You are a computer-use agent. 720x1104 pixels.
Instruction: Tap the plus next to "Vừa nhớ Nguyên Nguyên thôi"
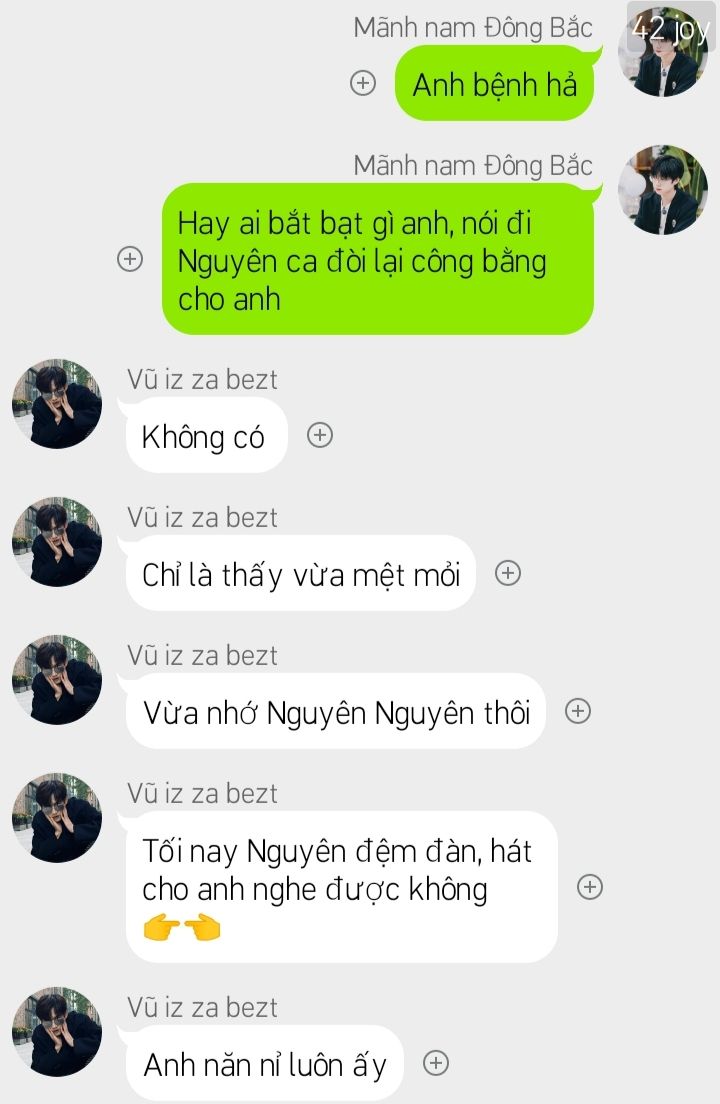tap(578, 711)
